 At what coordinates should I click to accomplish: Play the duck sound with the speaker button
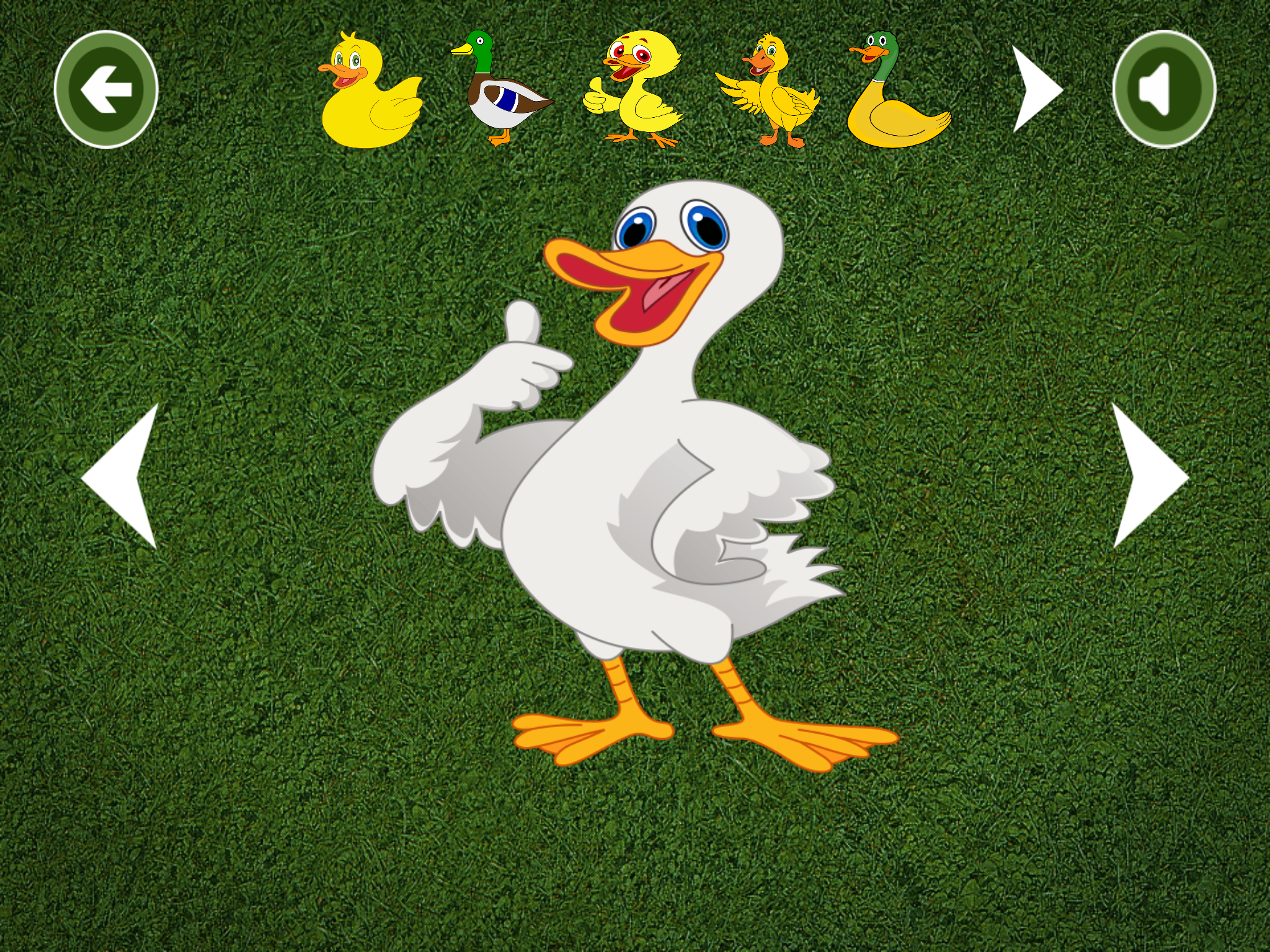(x=1164, y=89)
